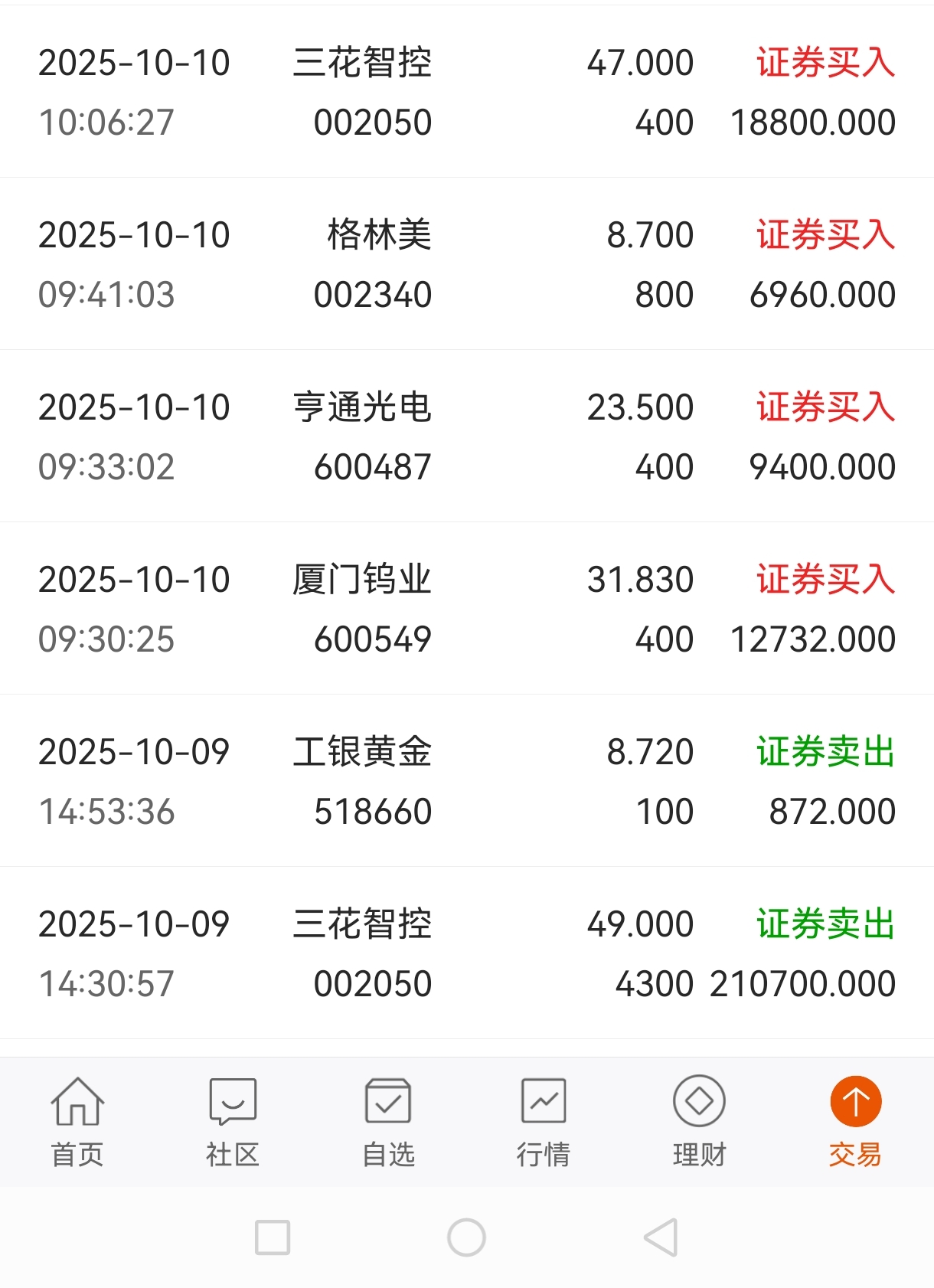Select the 交易 trade tab
934x1288 pixels.
click(x=855, y=1122)
